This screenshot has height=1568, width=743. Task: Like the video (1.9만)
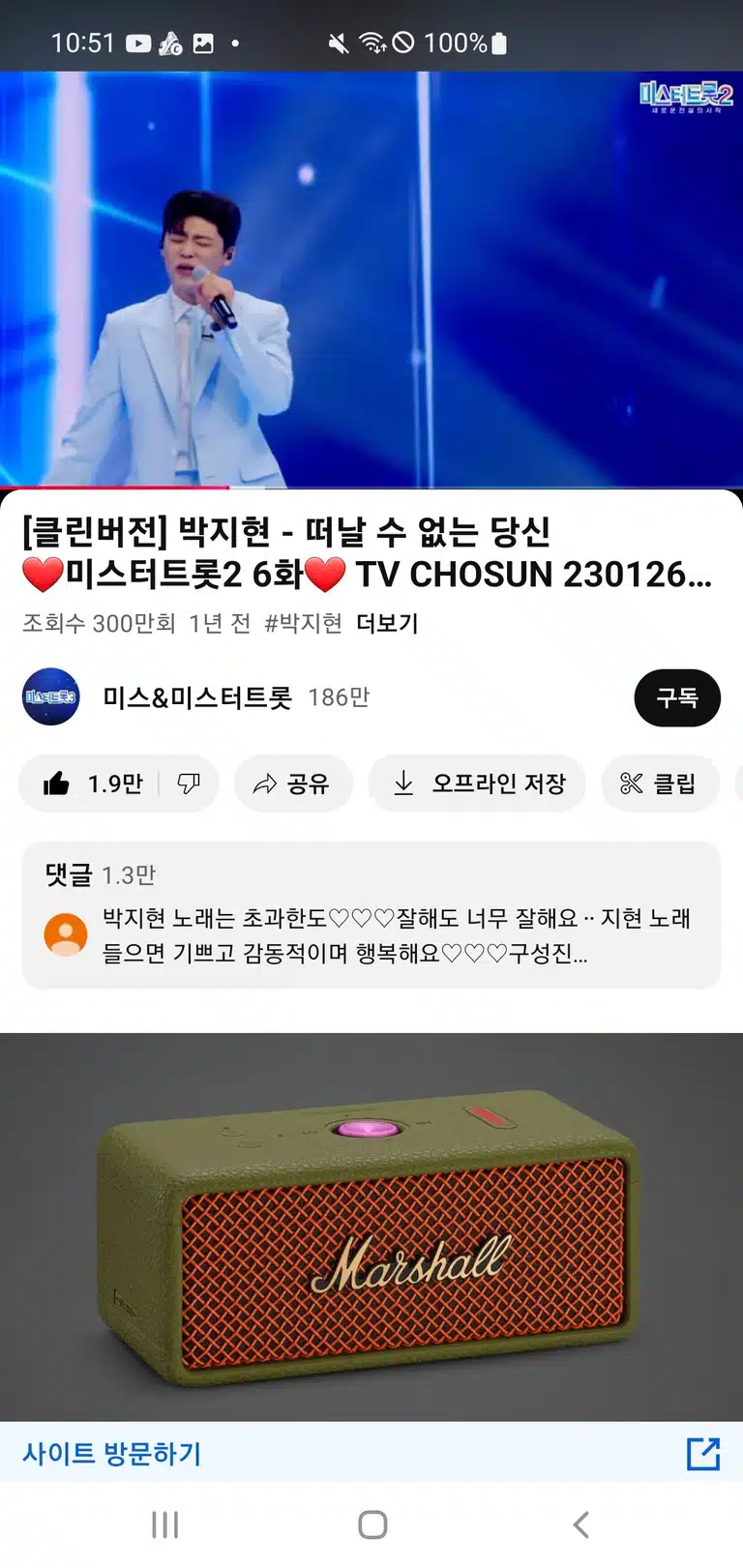click(91, 784)
